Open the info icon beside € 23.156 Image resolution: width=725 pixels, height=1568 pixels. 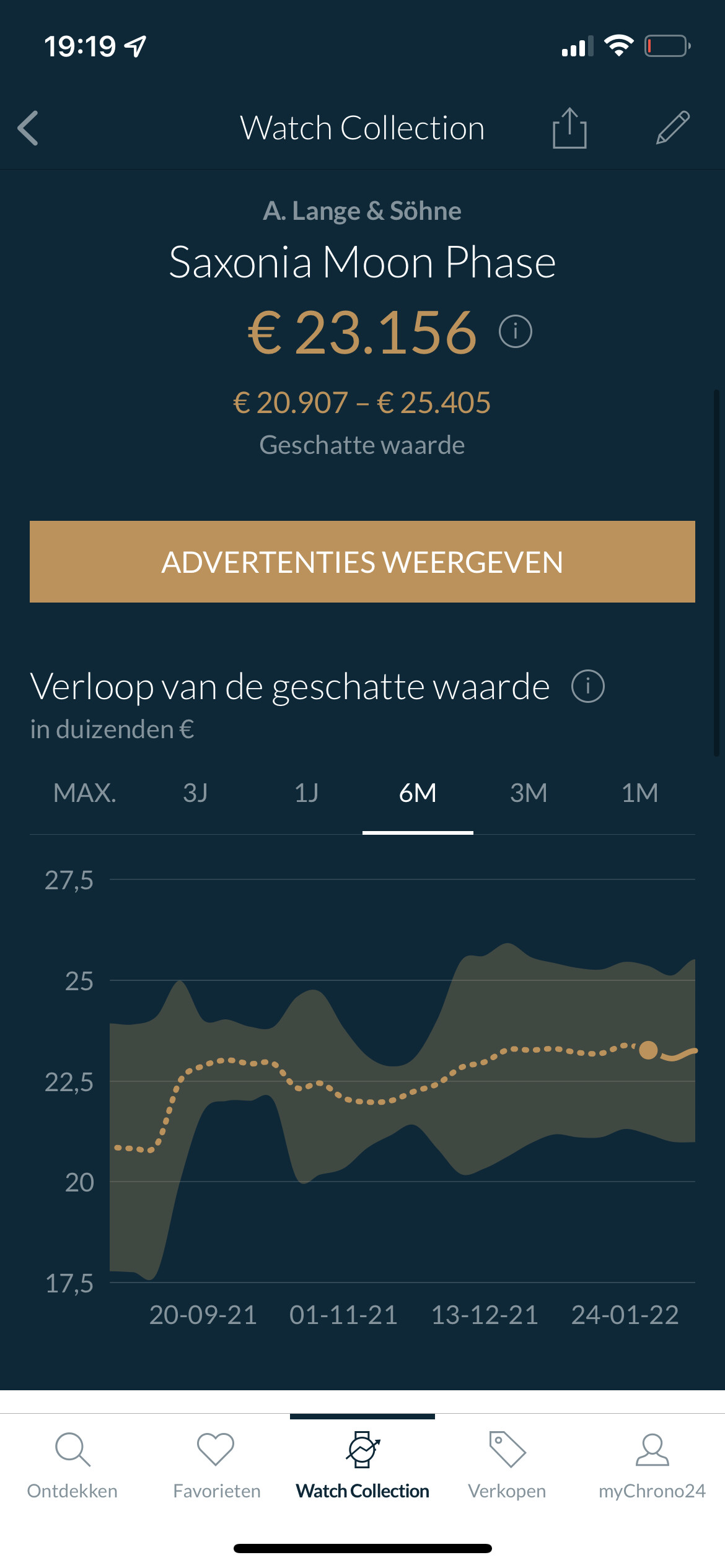516,331
